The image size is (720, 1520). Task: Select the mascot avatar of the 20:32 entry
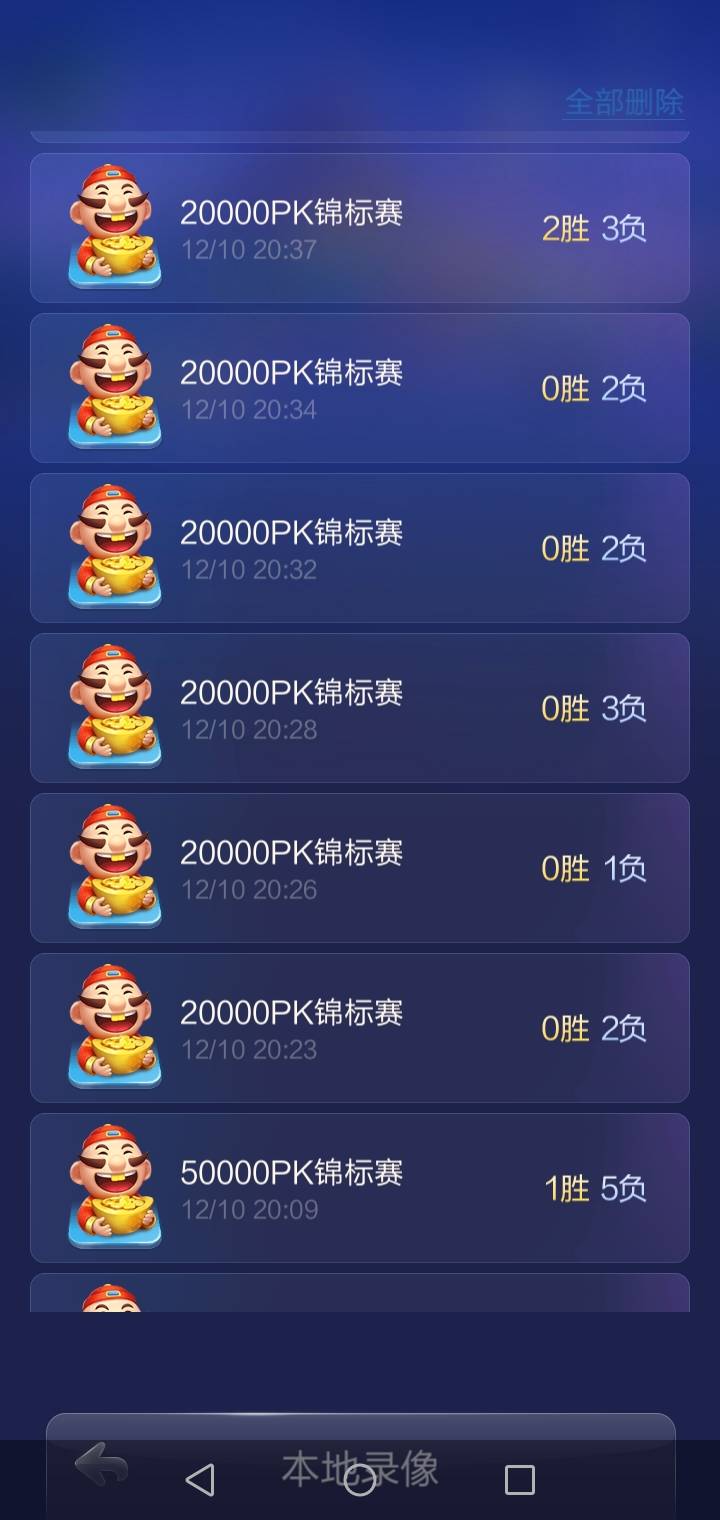coord(112,548)
